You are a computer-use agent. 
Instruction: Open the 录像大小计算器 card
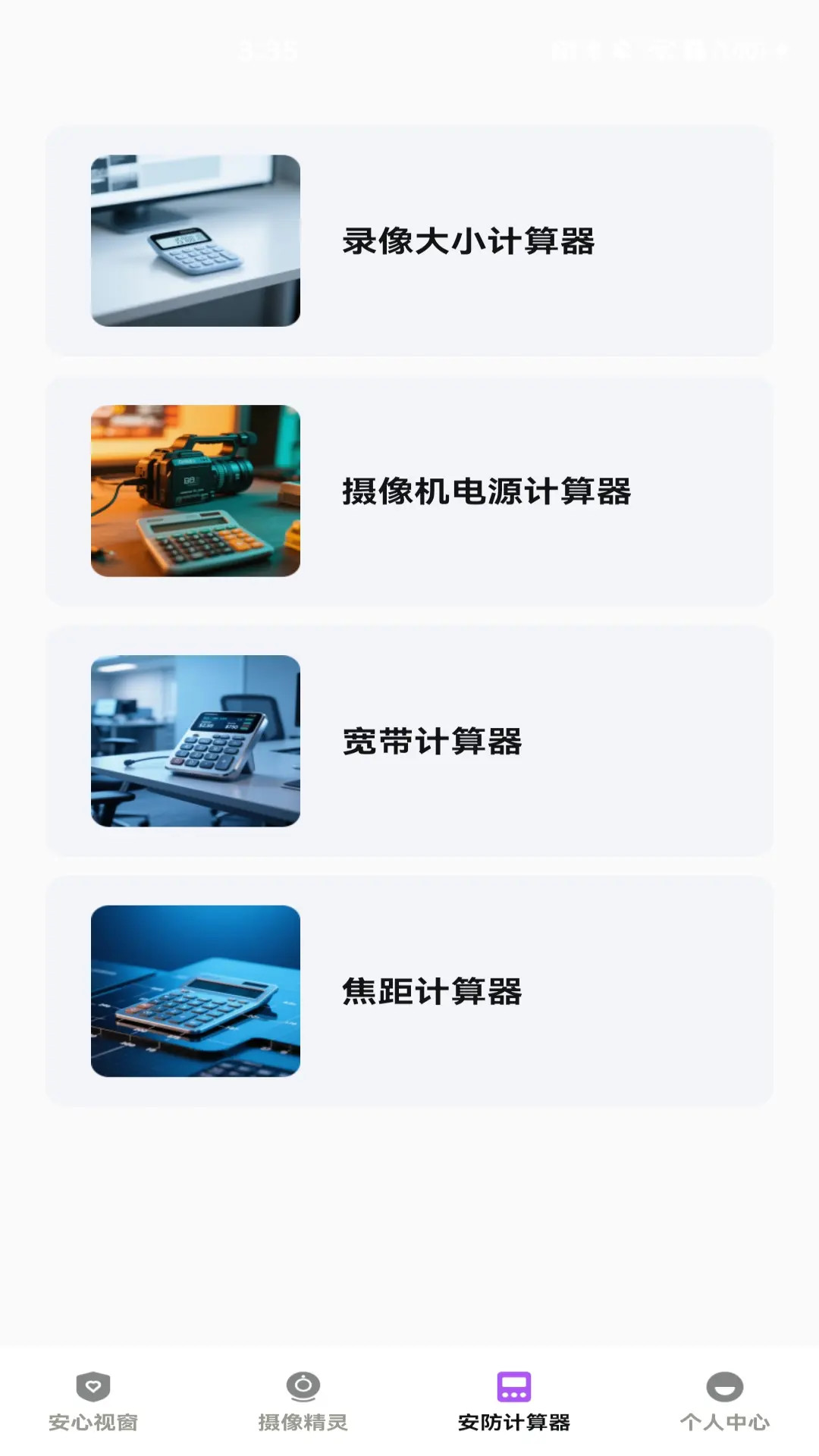[409, 241]
